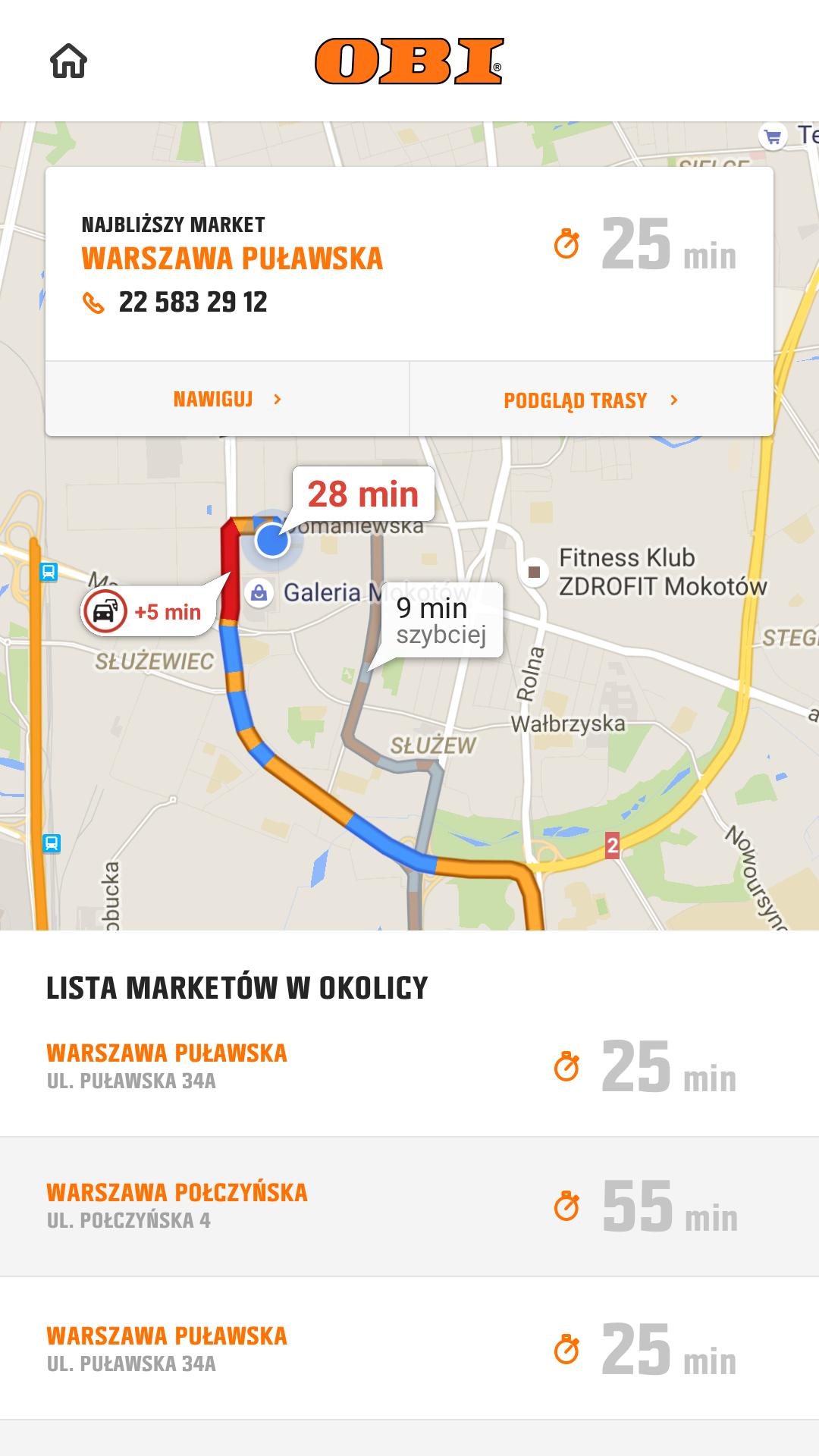819x1456 pixels.
Task: Call the market at 22 583 29 12
Action: tap(175, 303)
